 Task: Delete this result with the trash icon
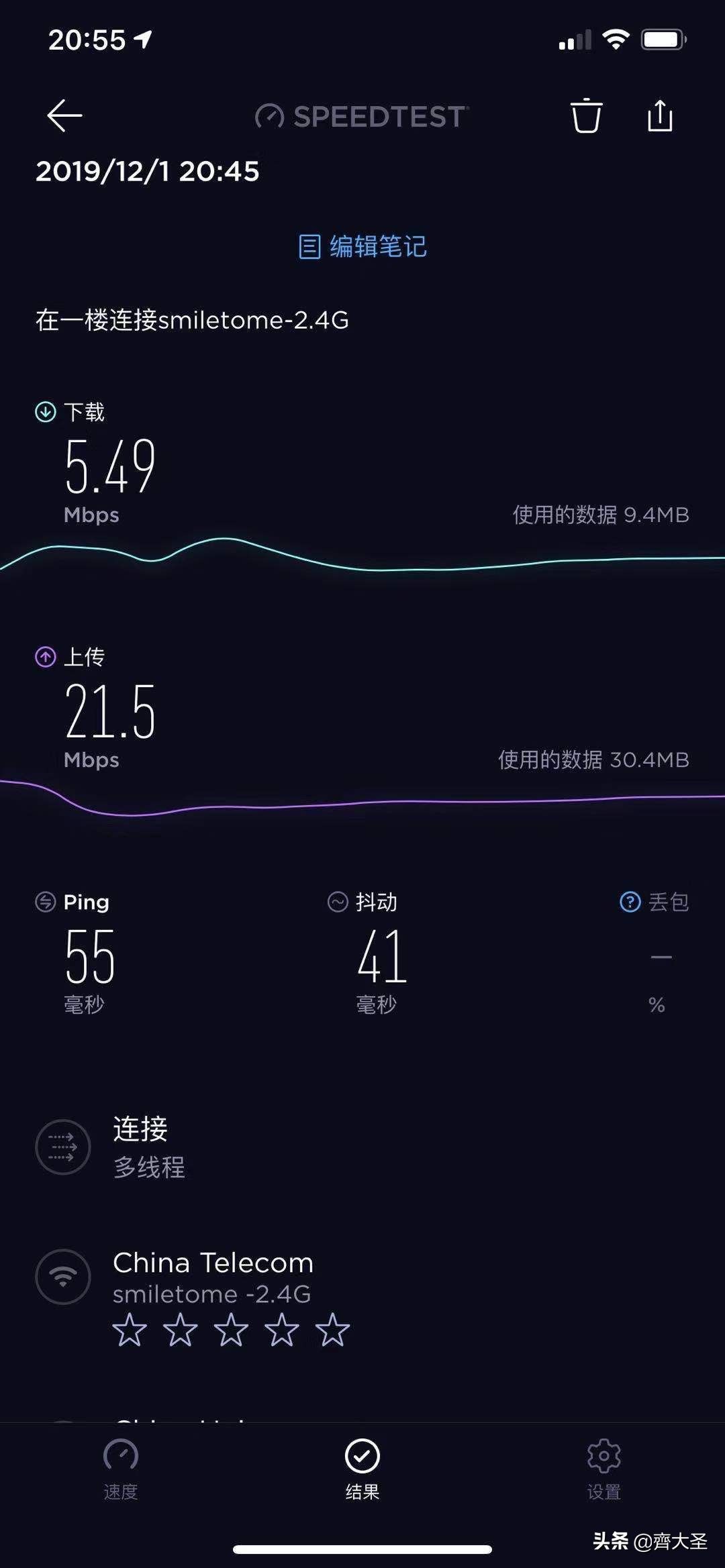point(586,115)
